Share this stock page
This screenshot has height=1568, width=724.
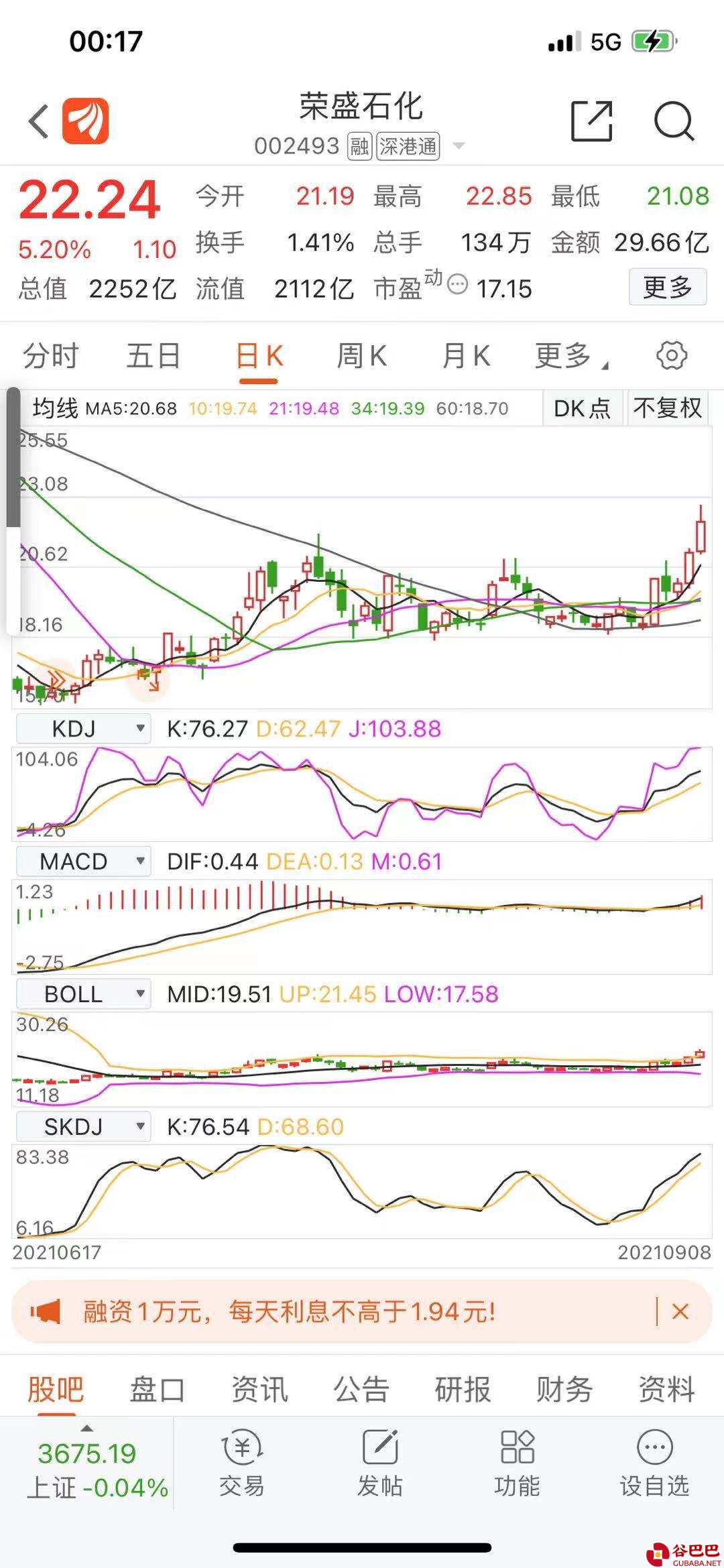pos(591,121)
